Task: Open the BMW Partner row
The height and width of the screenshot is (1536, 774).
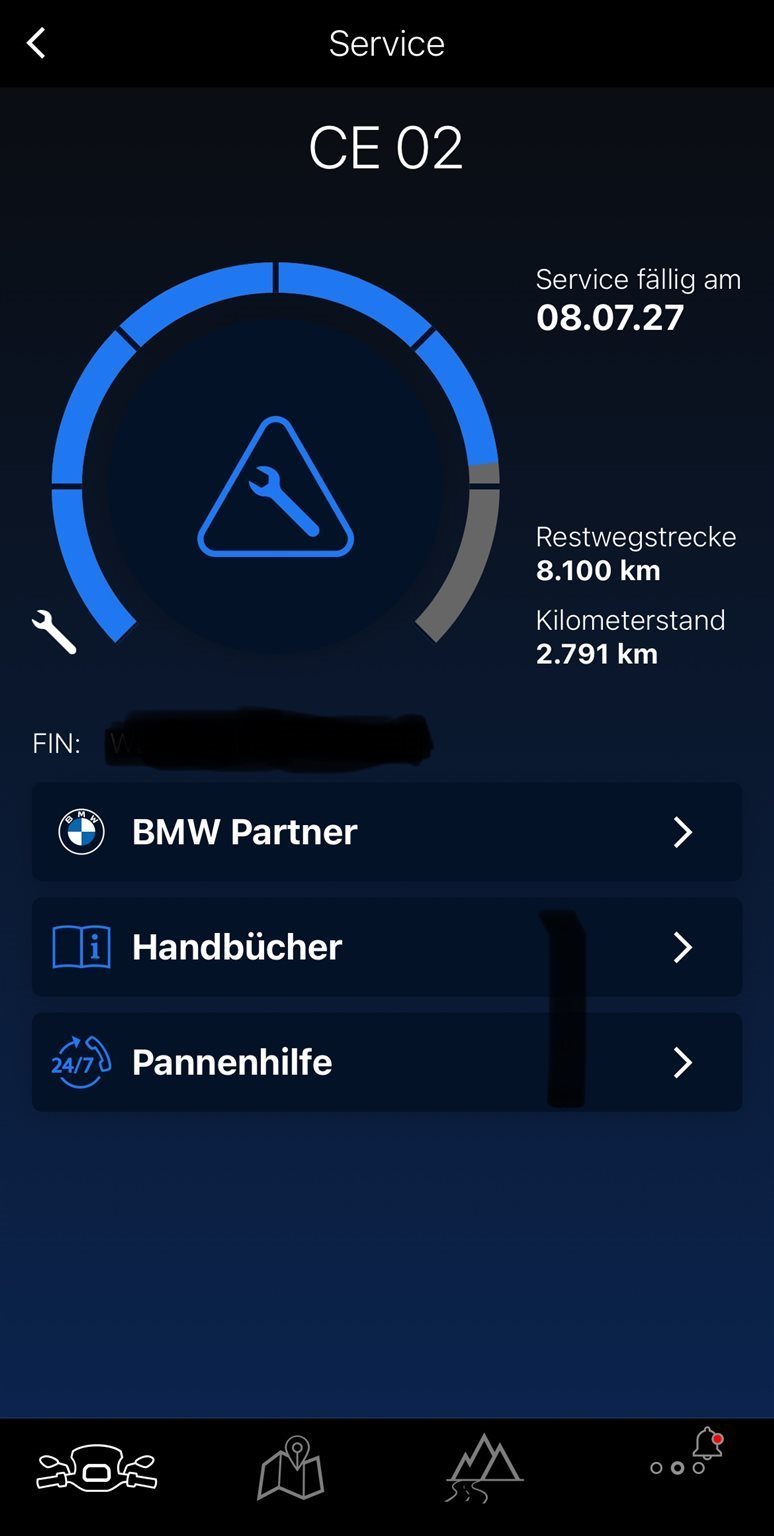Action: point(386,832)
